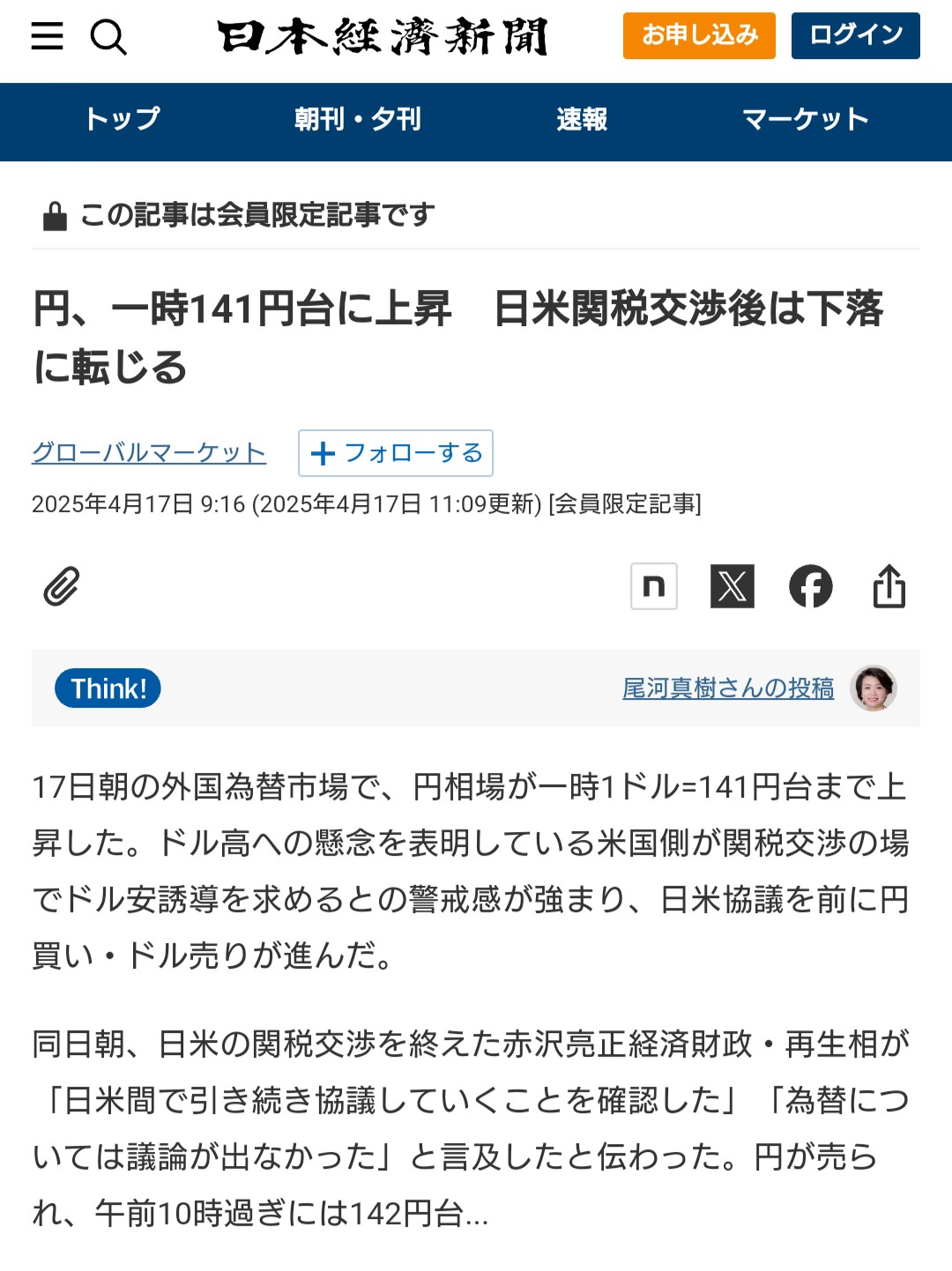The image size is (952, 1271).
Task: Save the article with the clip icon
Action: pos(62,587)
